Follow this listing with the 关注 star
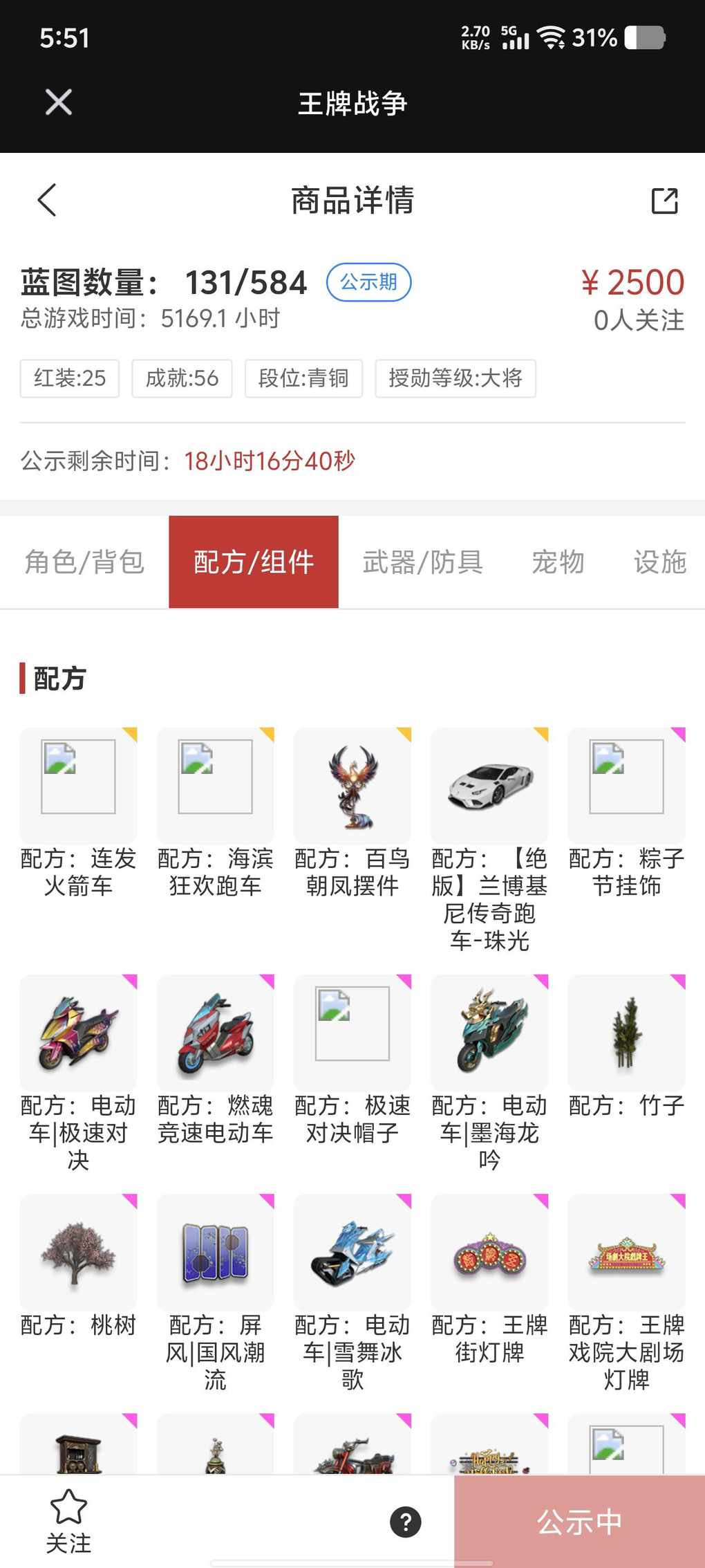705x1568 pixels. coord(68,1520)
